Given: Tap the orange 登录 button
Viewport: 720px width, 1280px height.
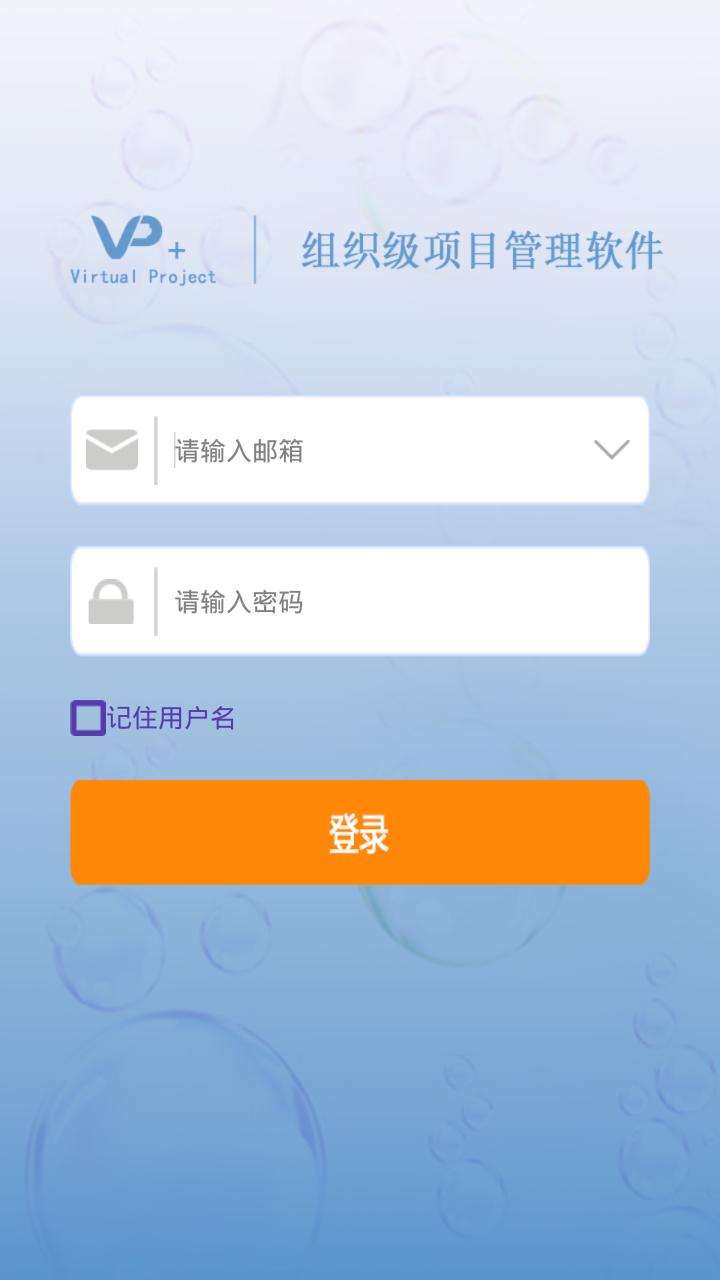Looking at the screenshot, I should pos(360,832).
